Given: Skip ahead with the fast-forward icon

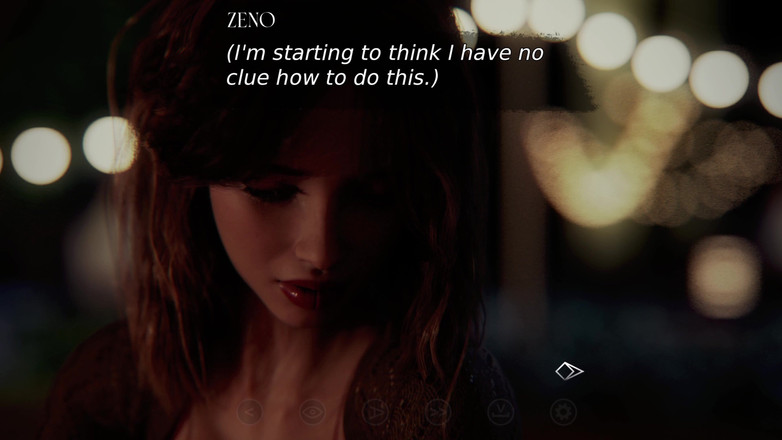Looking at the screenshot, I should [437, 411].
